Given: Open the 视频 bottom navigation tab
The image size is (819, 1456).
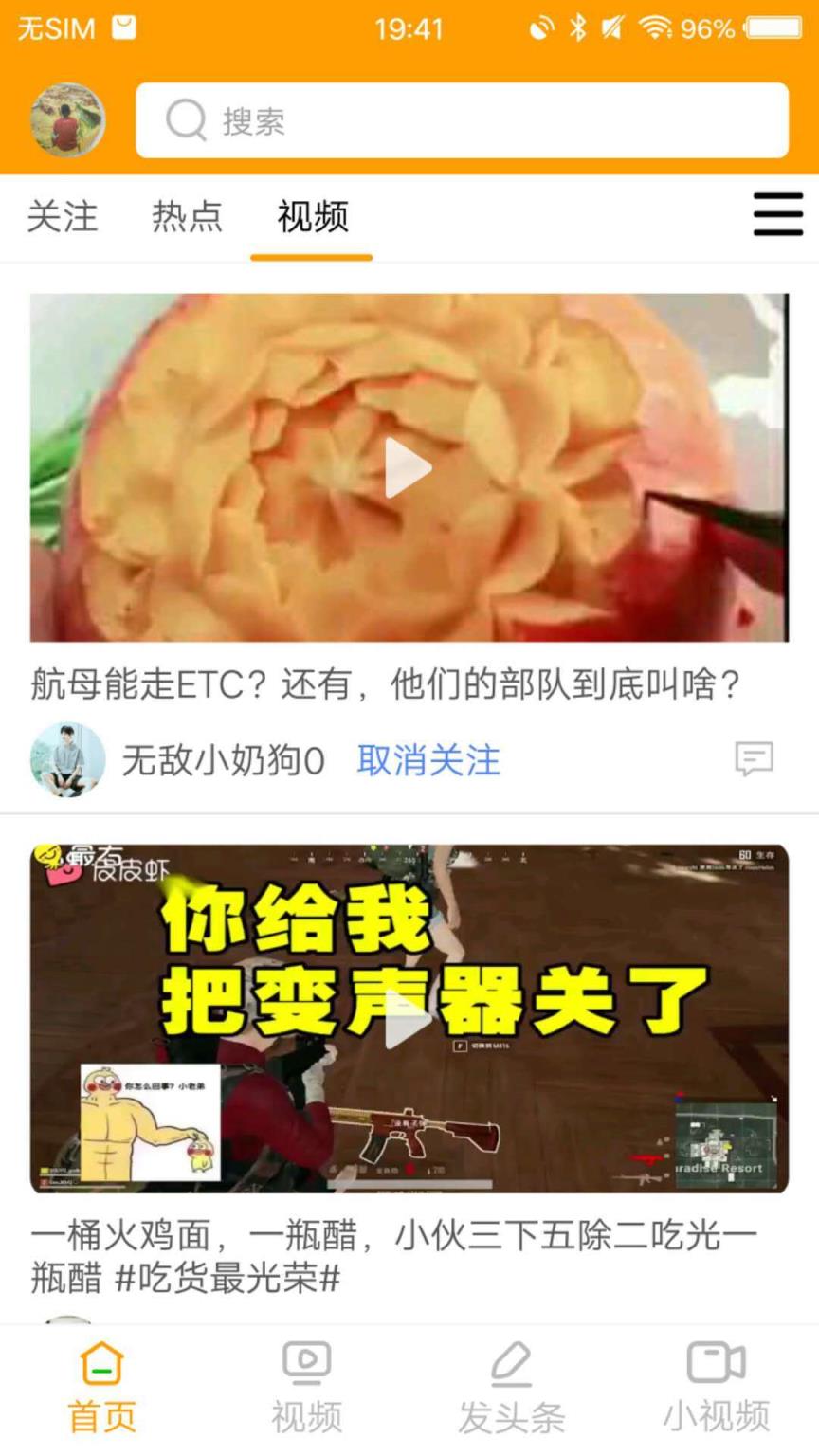Looking at the screenshot, I should [306, 1388].
